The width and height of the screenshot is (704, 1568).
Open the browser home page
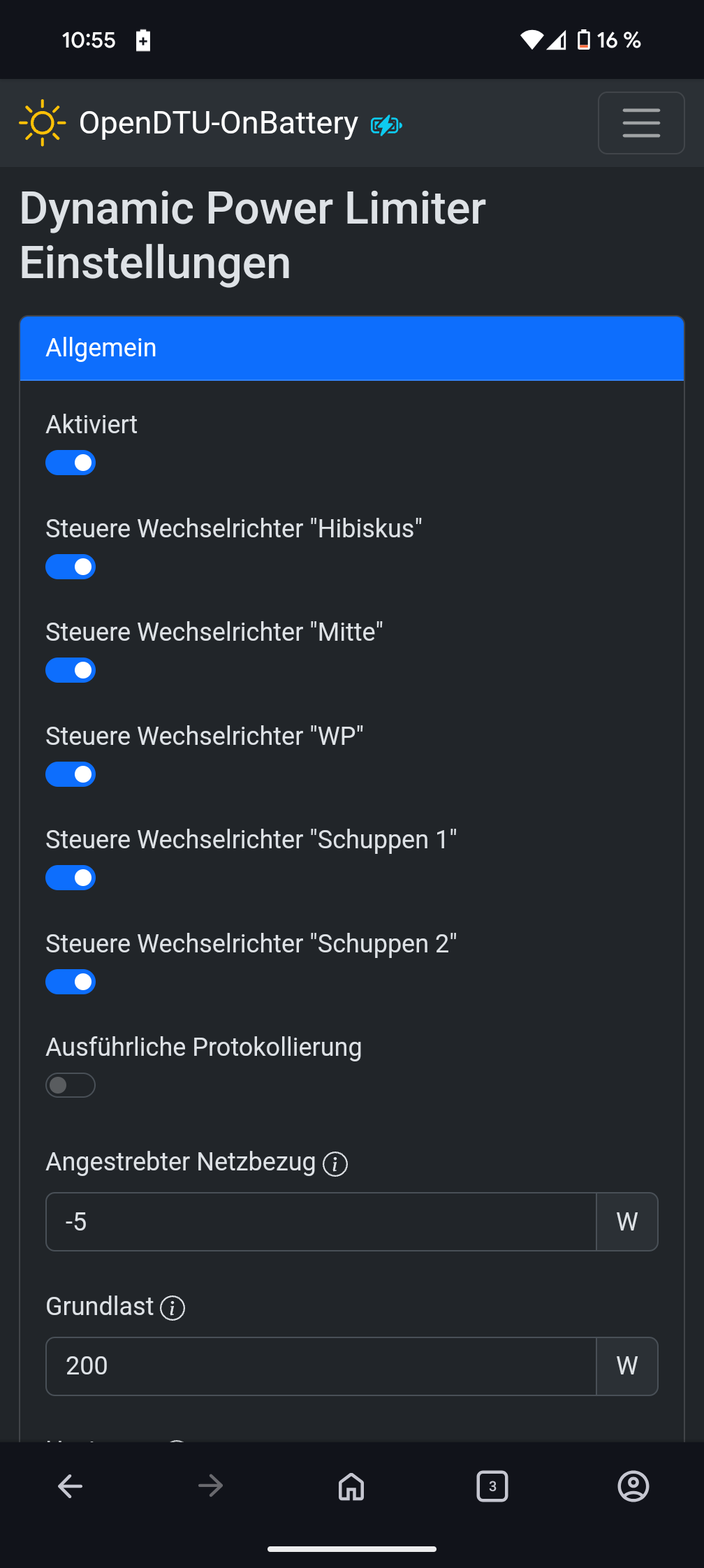[x=351, y=1486]
